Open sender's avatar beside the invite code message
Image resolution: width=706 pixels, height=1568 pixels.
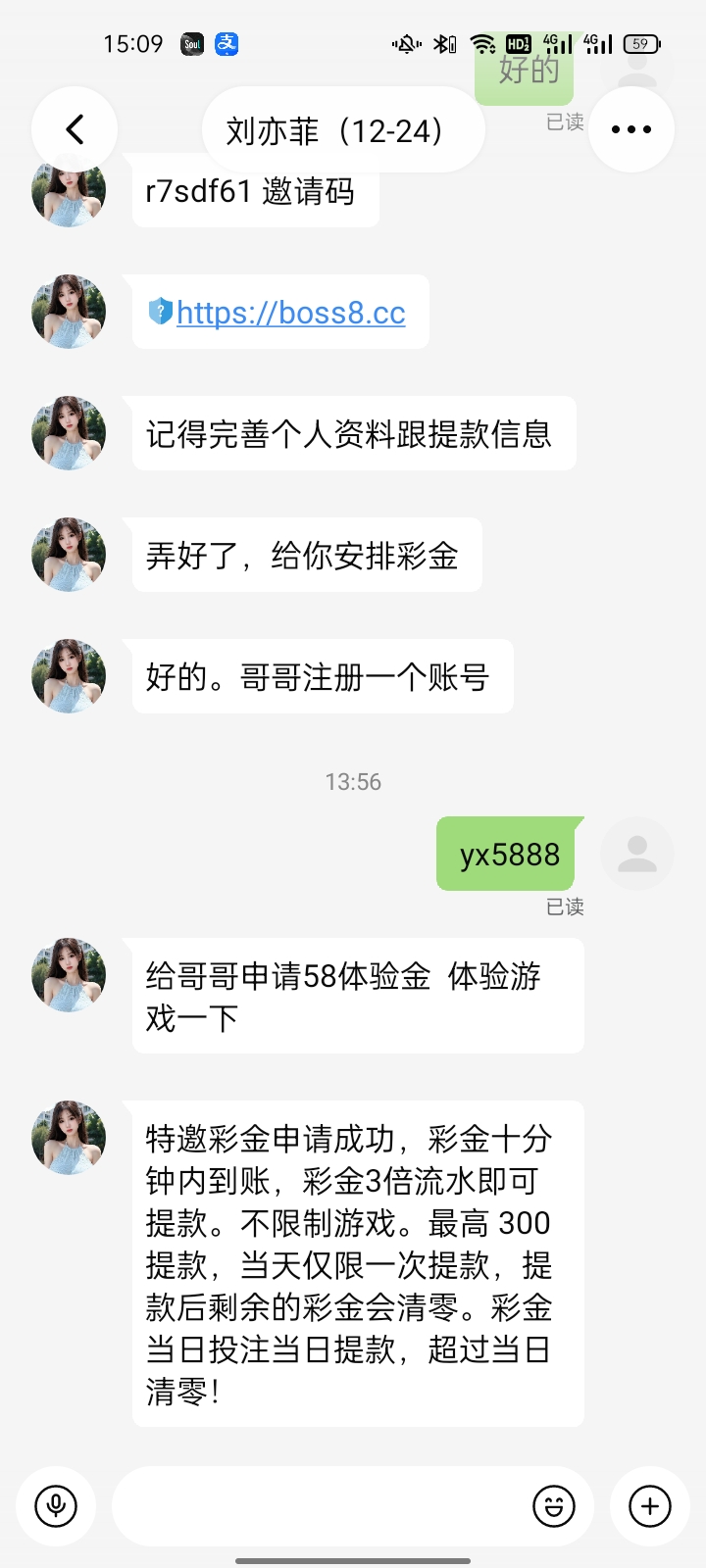[x=69, y=190]
